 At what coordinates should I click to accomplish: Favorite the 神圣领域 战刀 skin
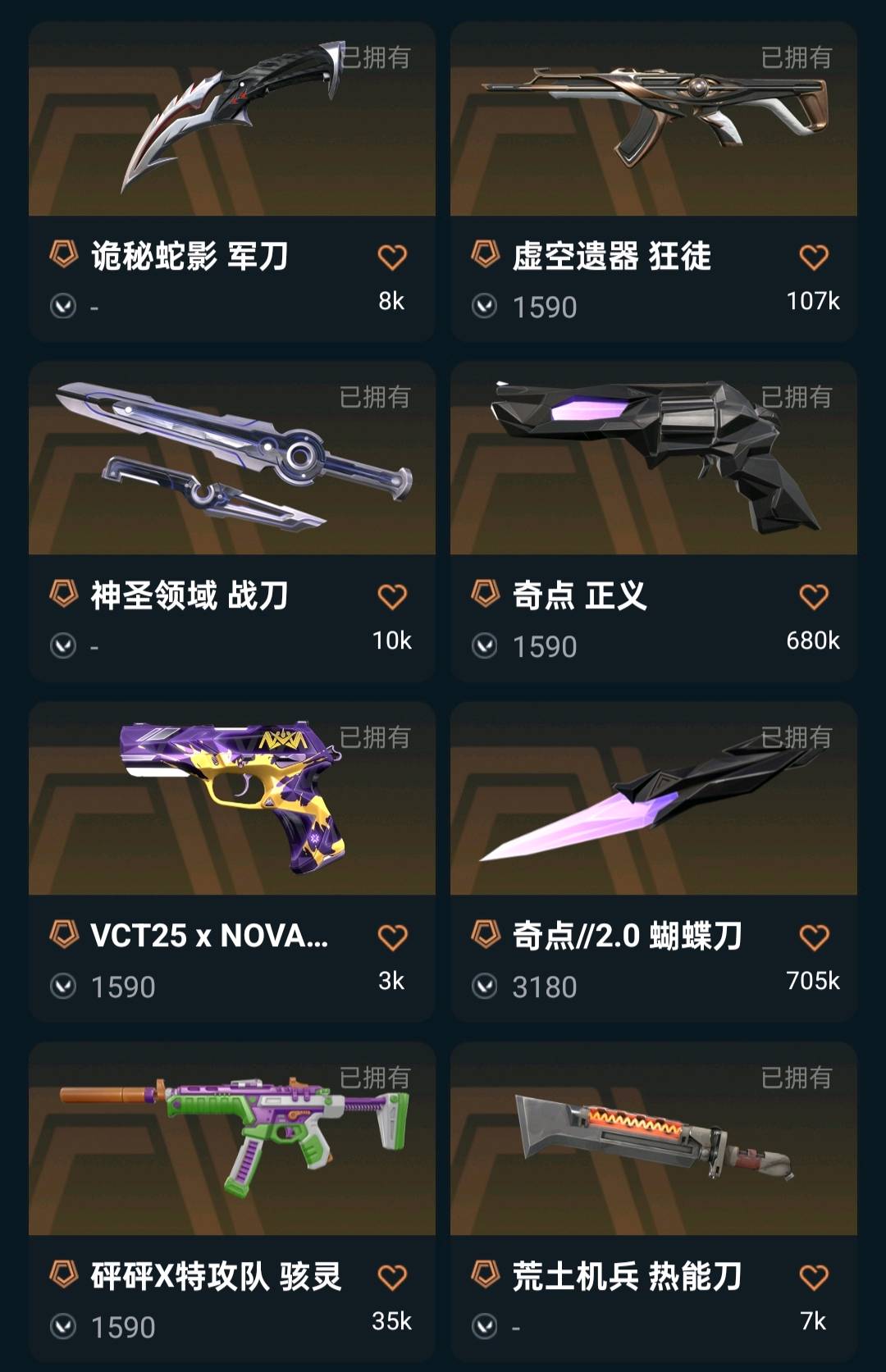point(392,597)
